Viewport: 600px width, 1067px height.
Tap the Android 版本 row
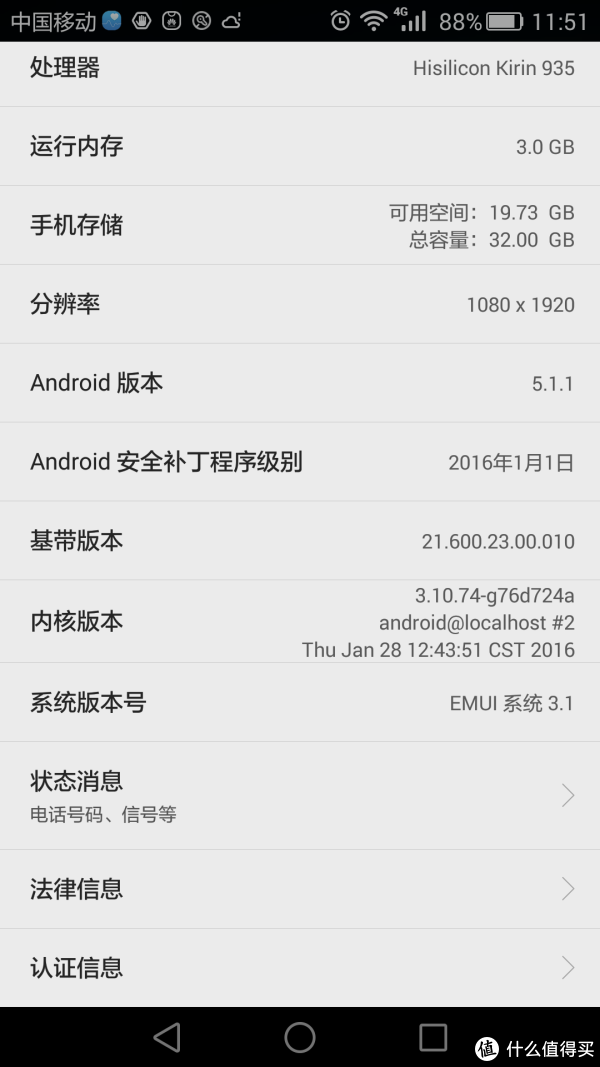click(x=300, y=383)
